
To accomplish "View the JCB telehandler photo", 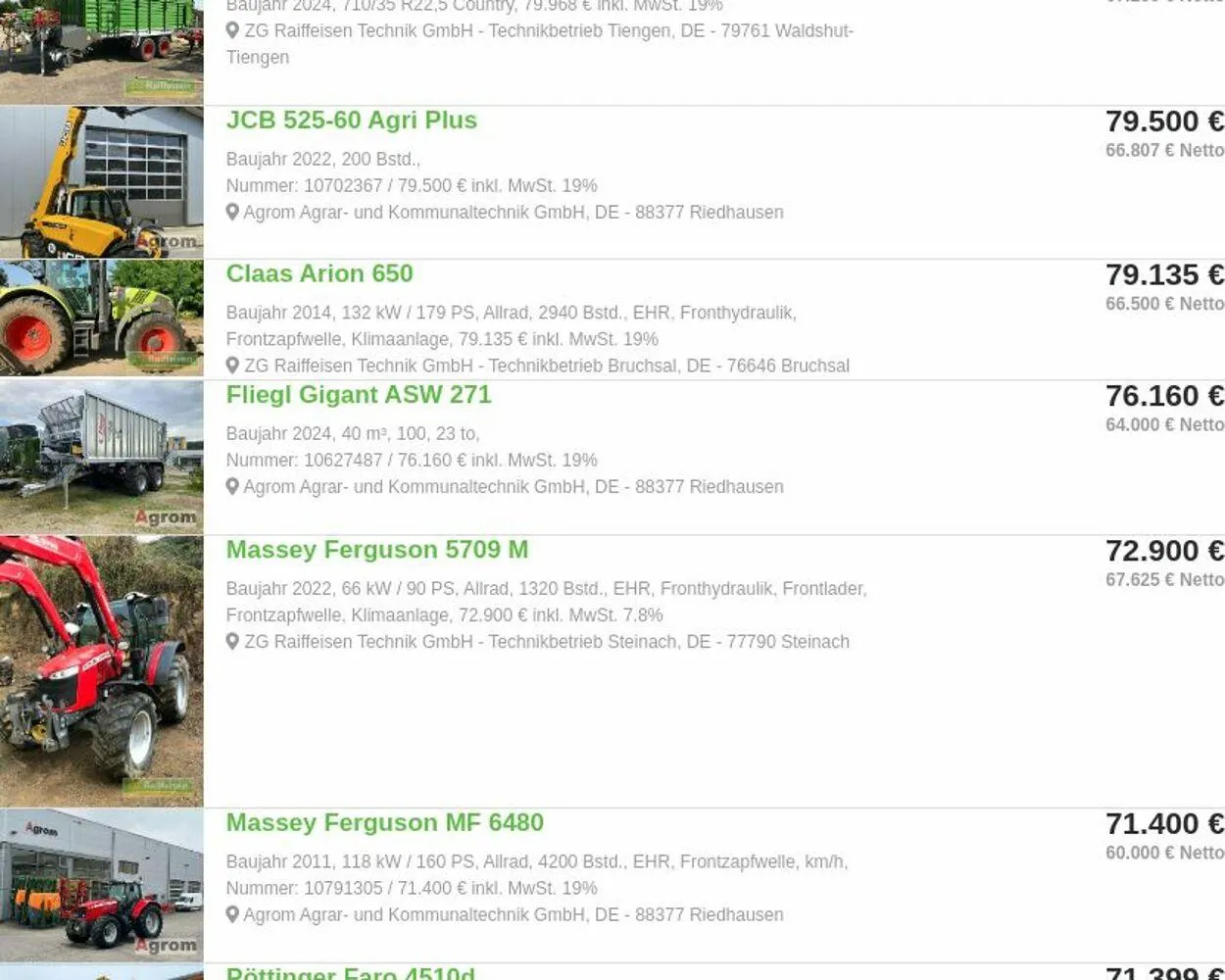I will (x=101, y=182).
